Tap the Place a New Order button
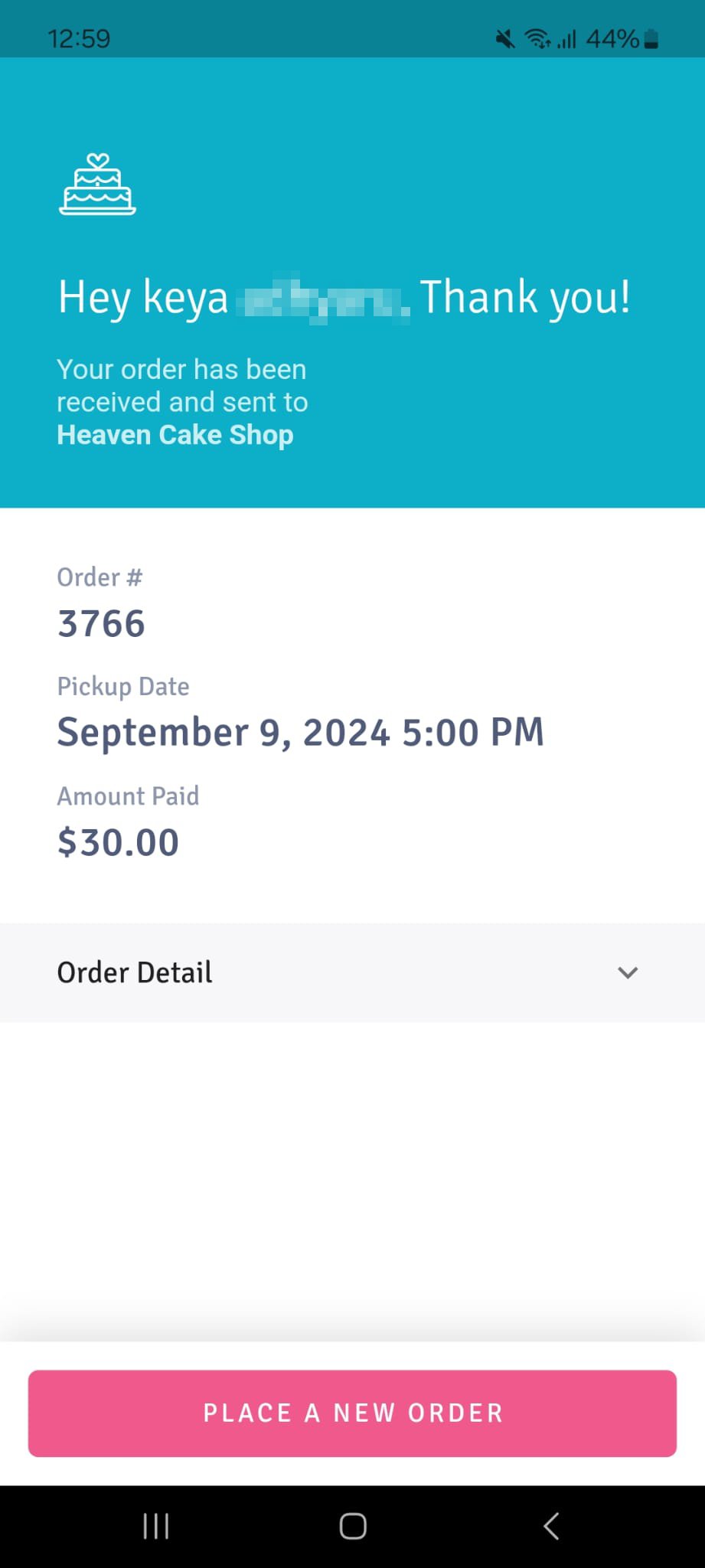The image size is (705, 1568). (352, 1413)
